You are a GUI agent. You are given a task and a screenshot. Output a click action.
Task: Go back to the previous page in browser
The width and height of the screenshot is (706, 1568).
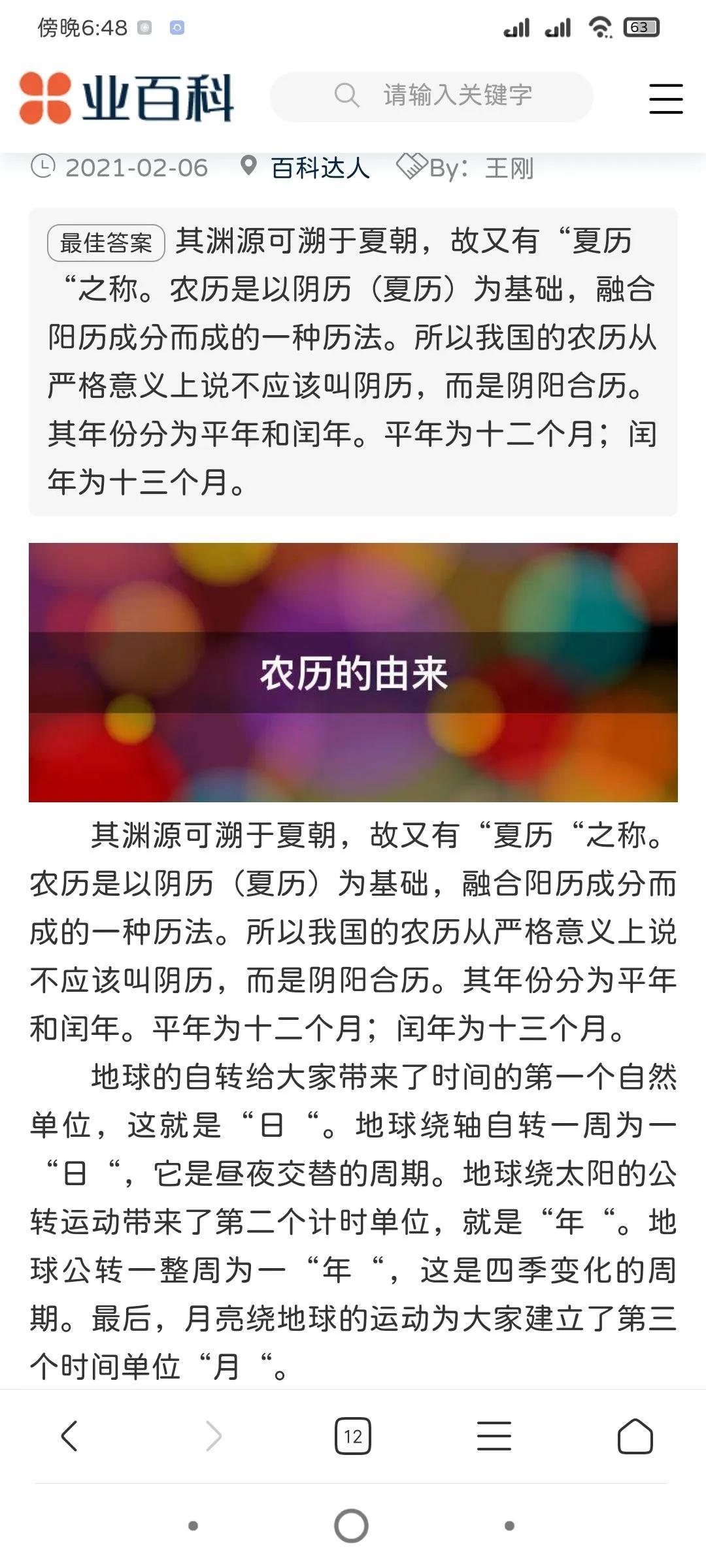(x=69, y=1437)
